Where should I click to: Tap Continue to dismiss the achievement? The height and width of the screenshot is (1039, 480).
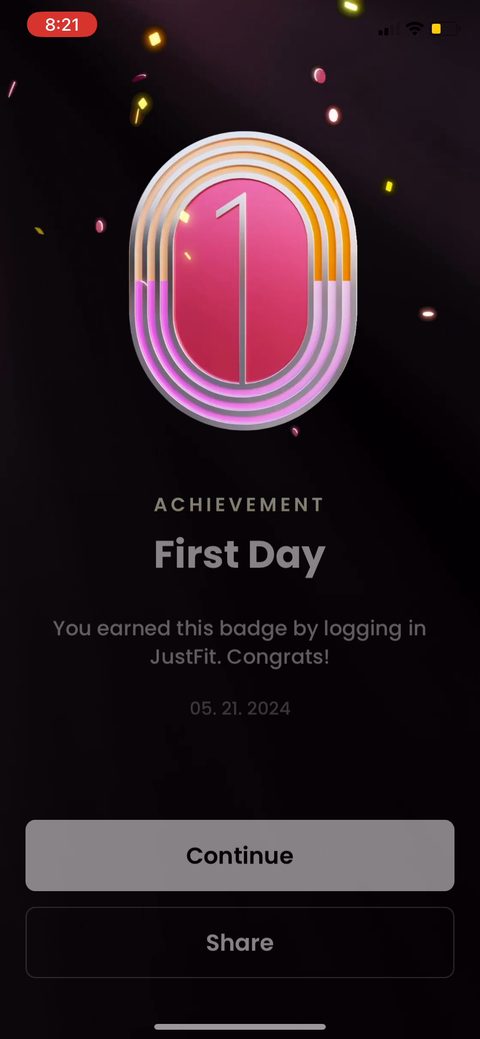239,855
